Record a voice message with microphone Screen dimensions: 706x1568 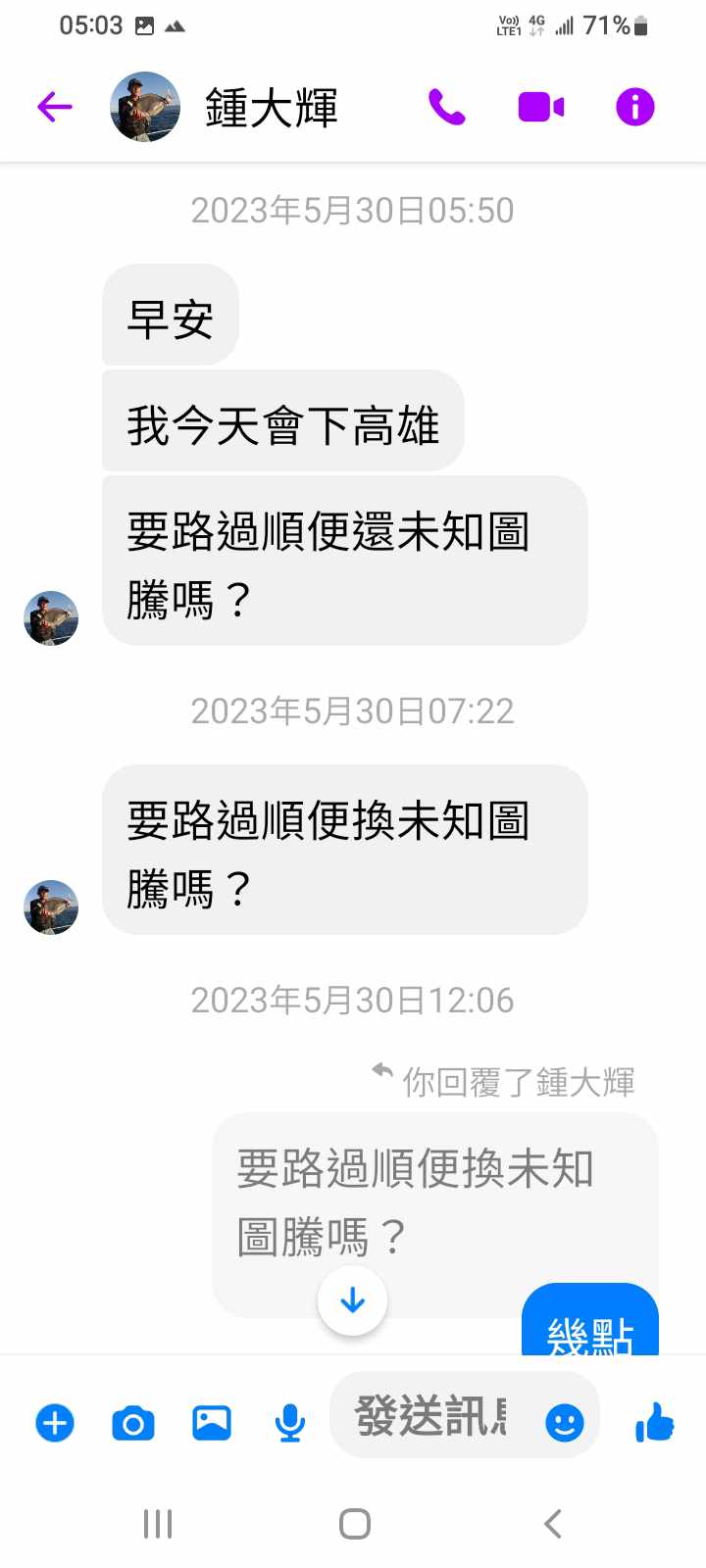[x=289, y=1422]
